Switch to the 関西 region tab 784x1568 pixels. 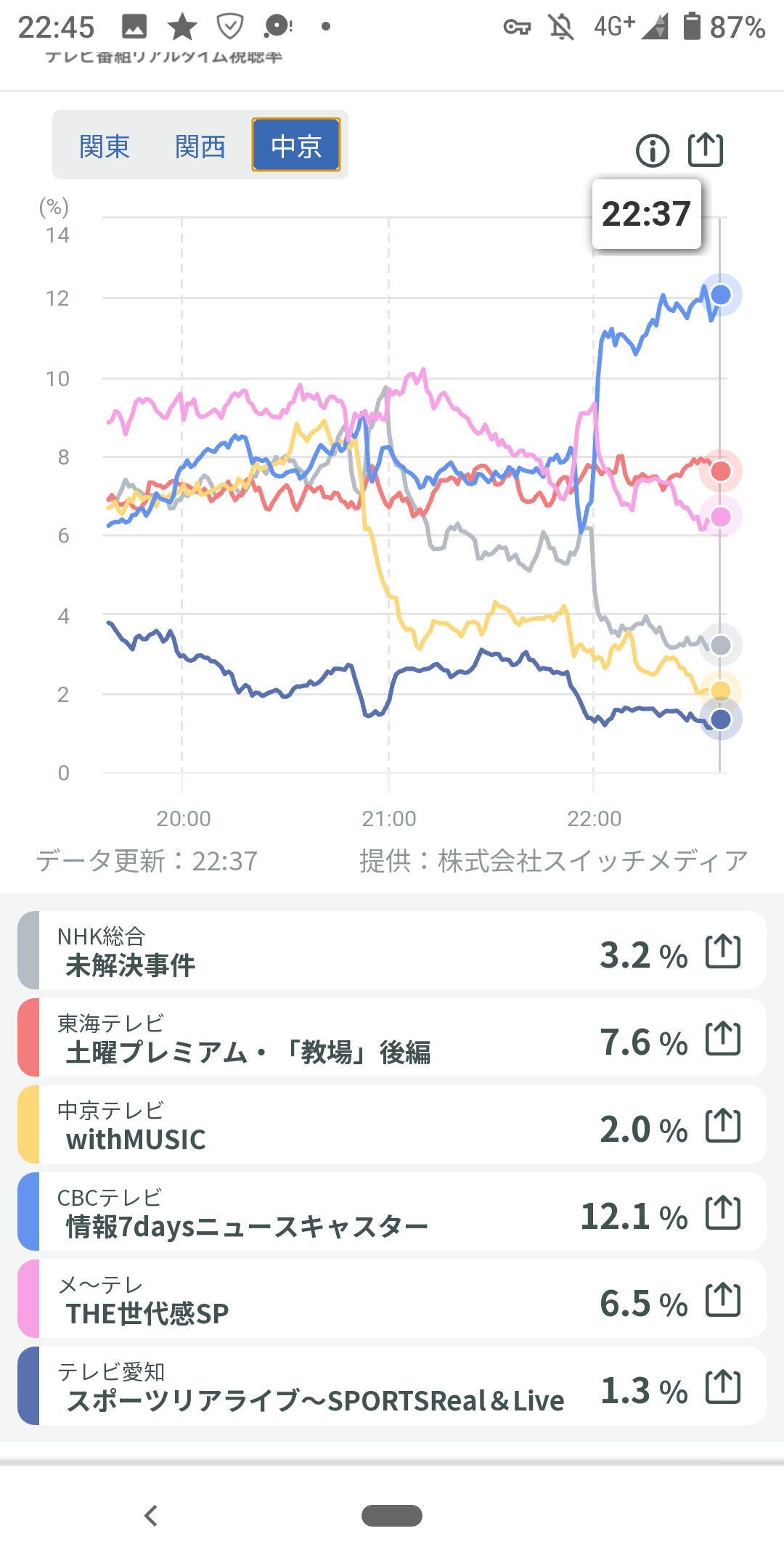coord(200,146)
